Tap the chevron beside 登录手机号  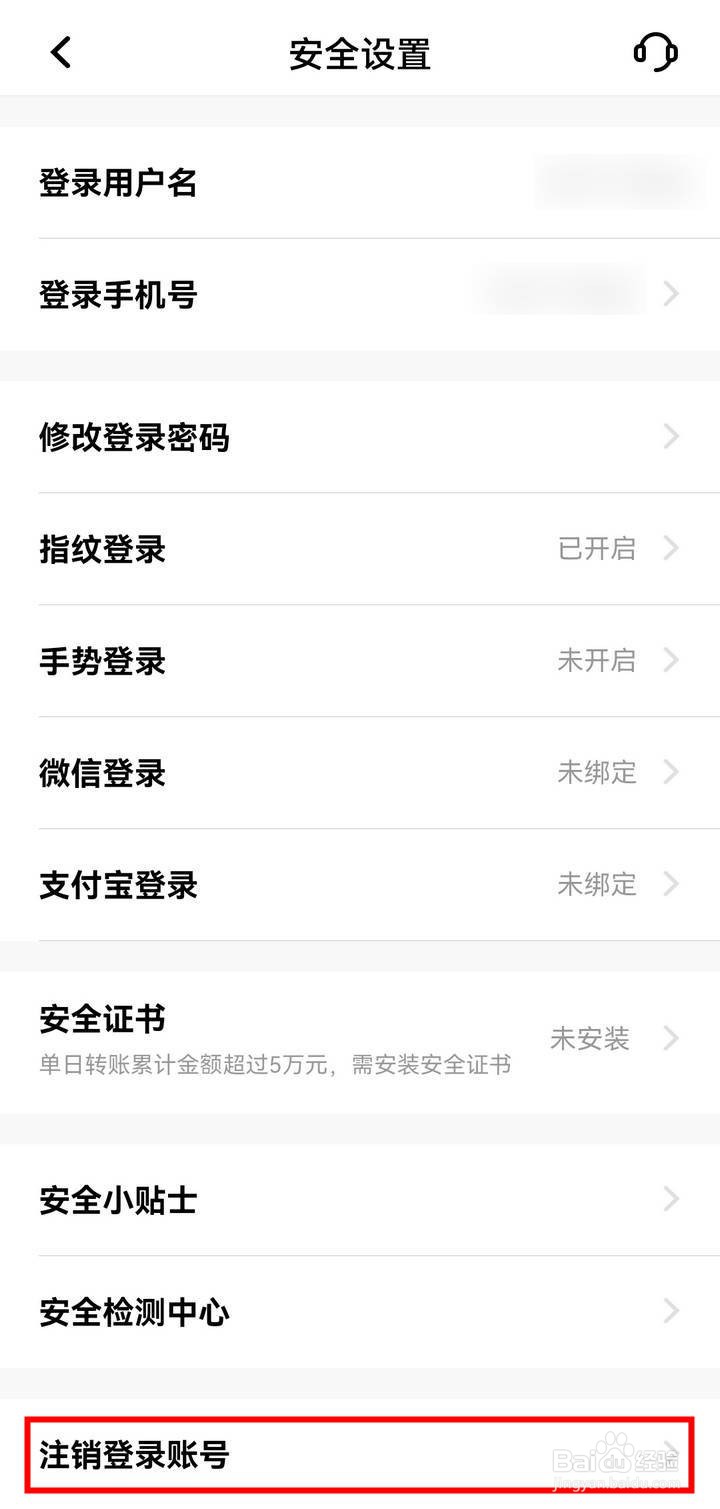[672, 294]
